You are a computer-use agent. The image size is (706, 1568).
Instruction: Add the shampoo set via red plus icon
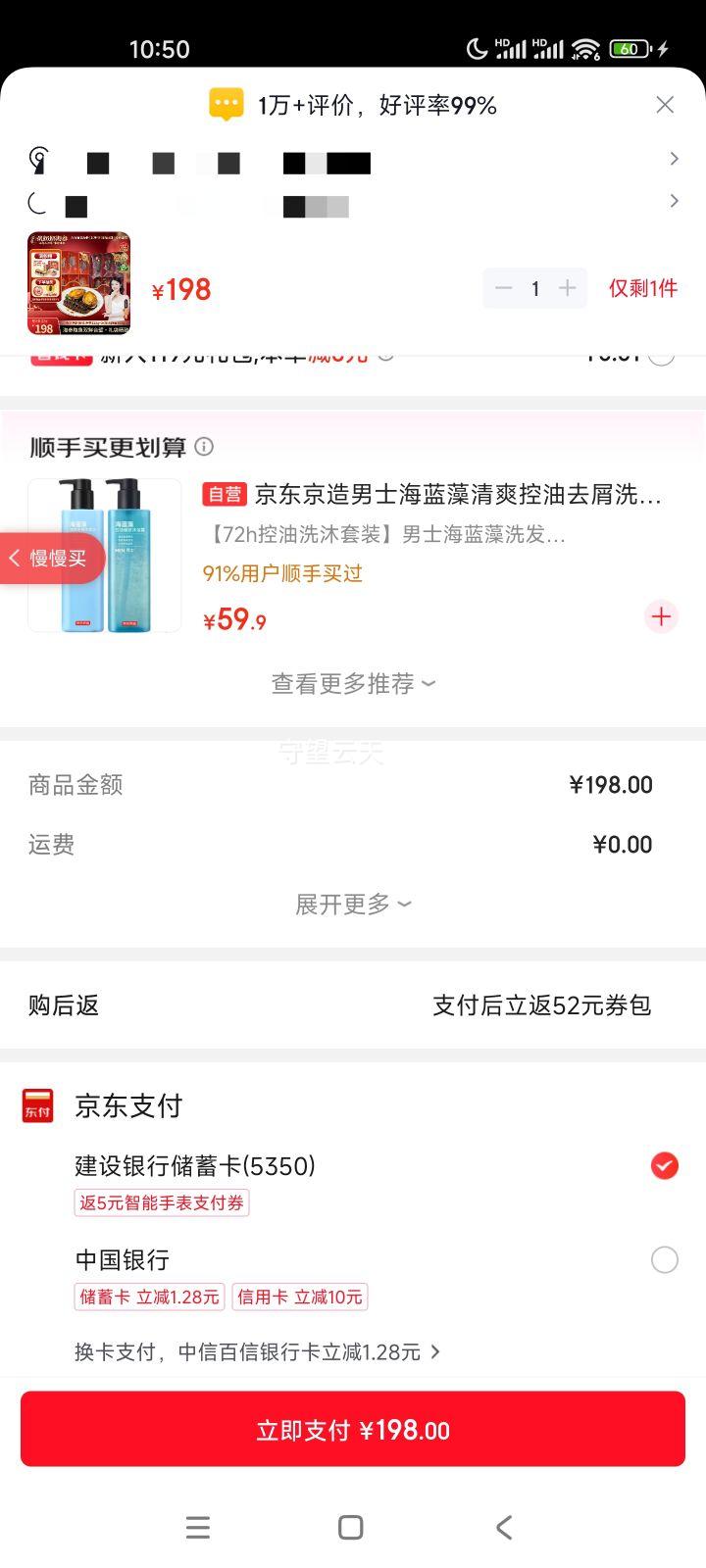[x=661, y=616]
